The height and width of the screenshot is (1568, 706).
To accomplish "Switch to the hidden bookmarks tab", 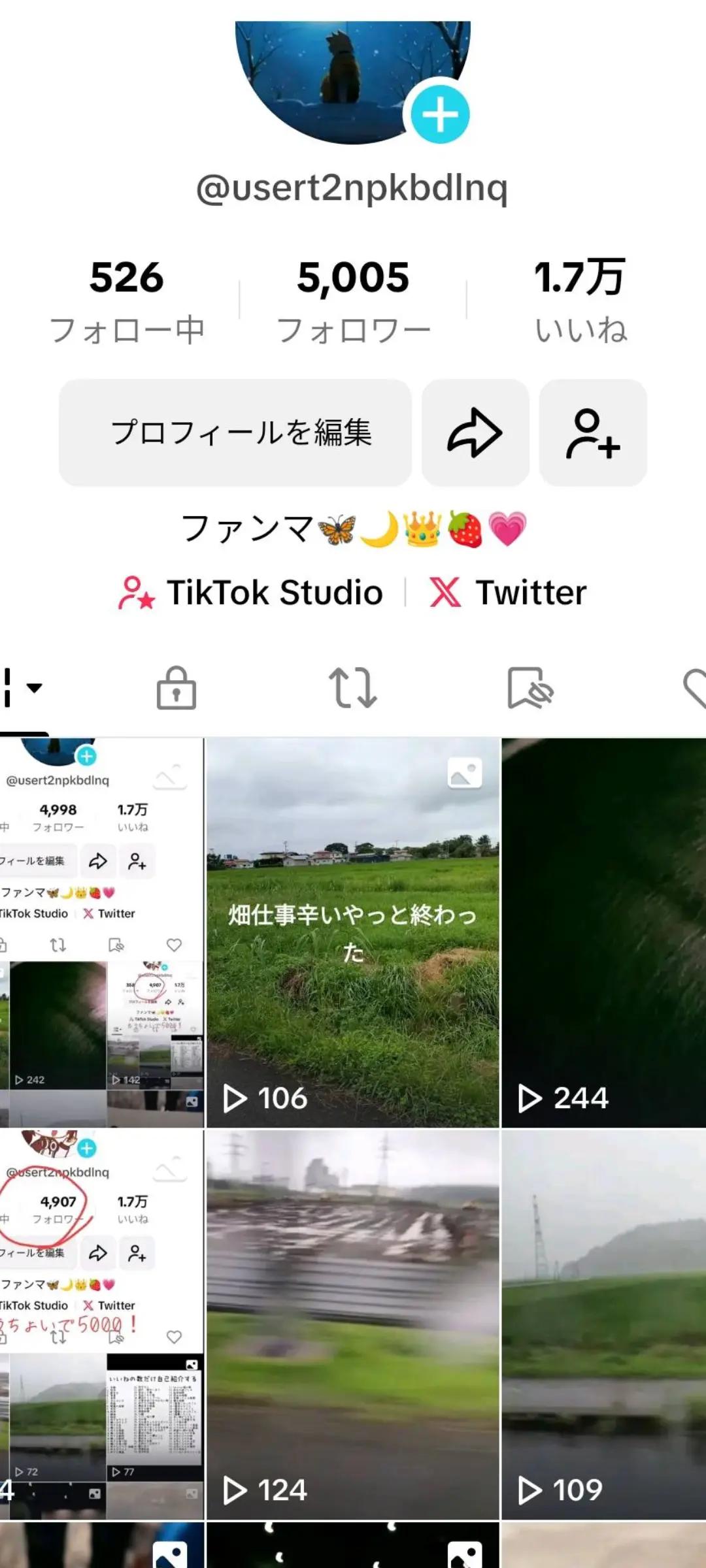I will 530,688.
